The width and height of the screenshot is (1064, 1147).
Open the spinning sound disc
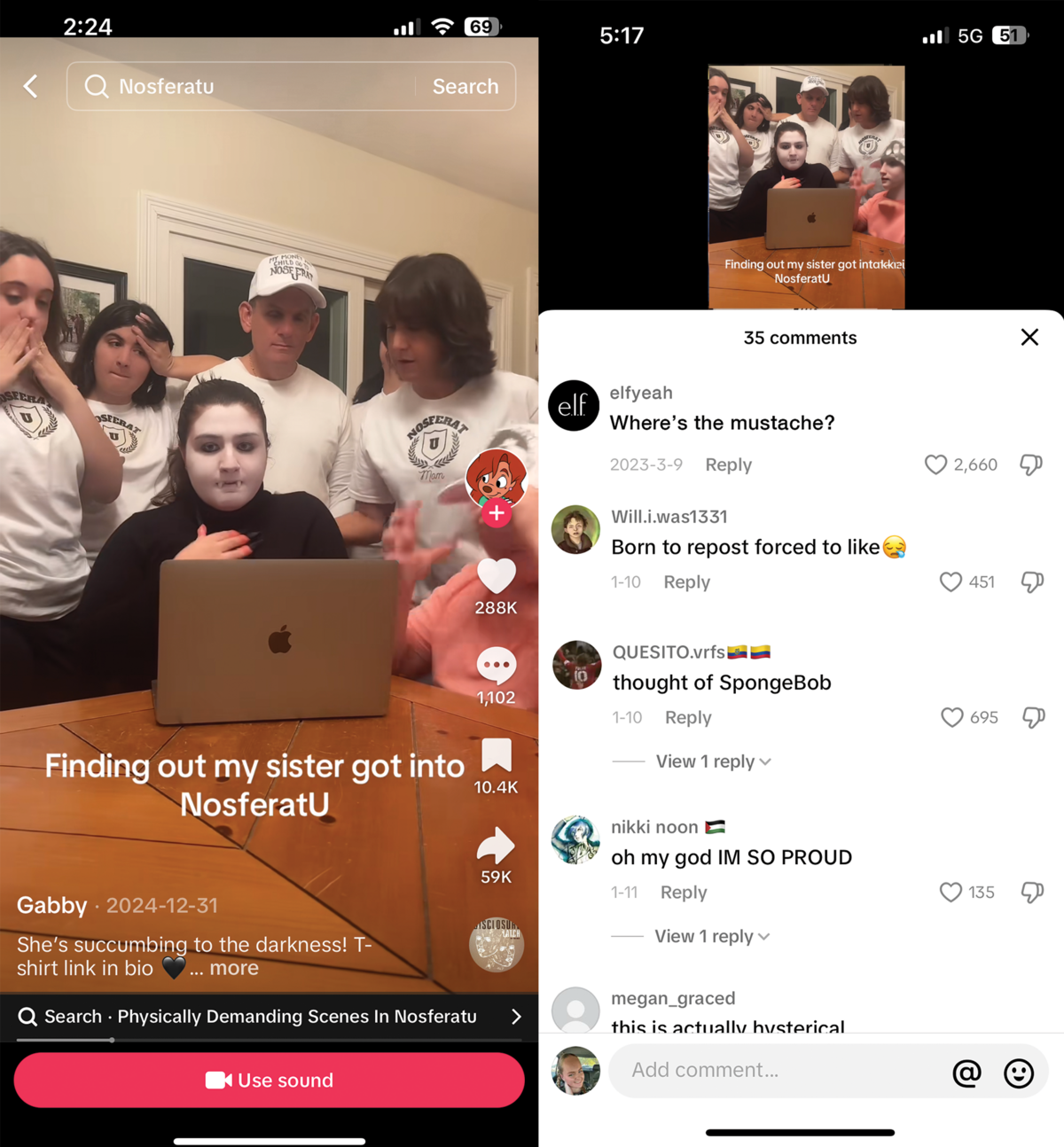tap(496, 945)
